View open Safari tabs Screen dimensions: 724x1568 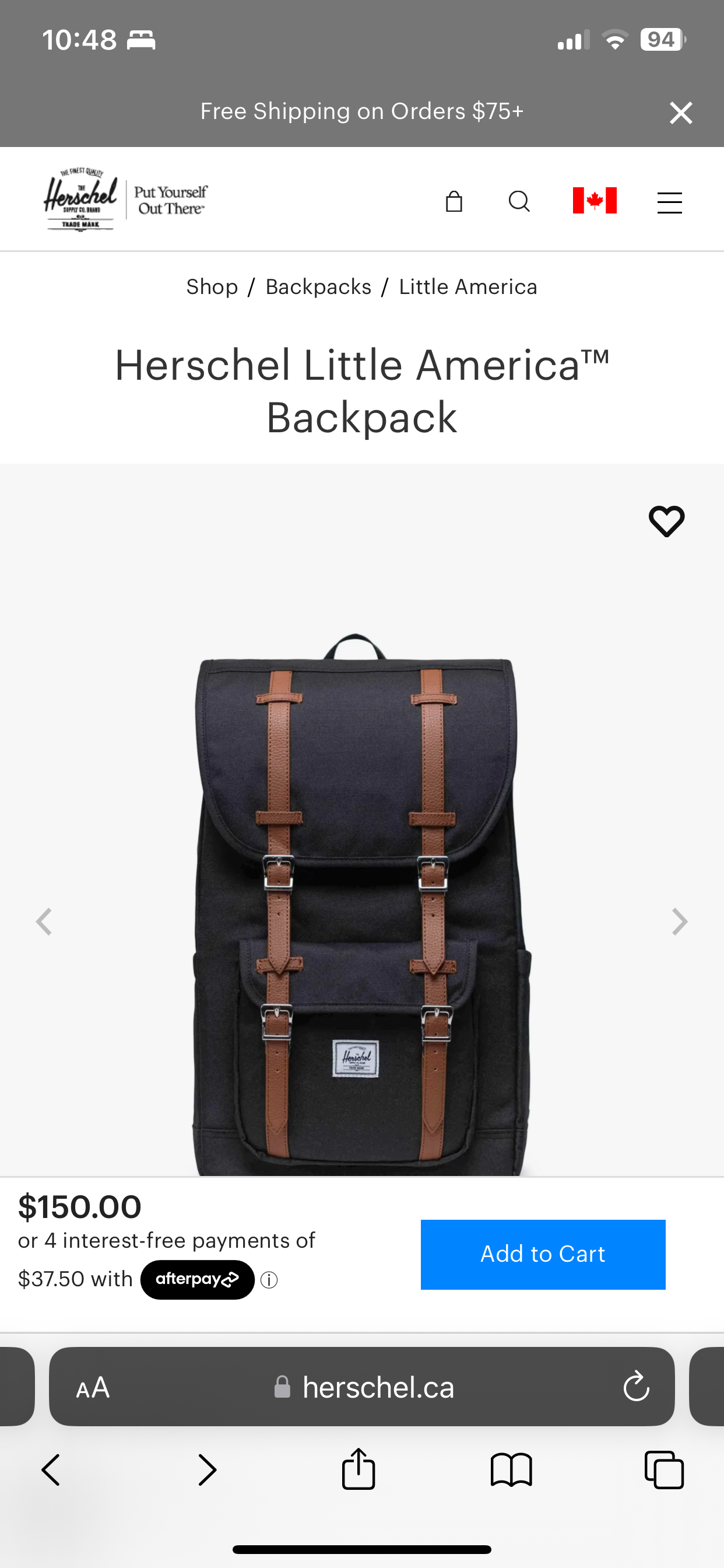tap(664, 1470)
